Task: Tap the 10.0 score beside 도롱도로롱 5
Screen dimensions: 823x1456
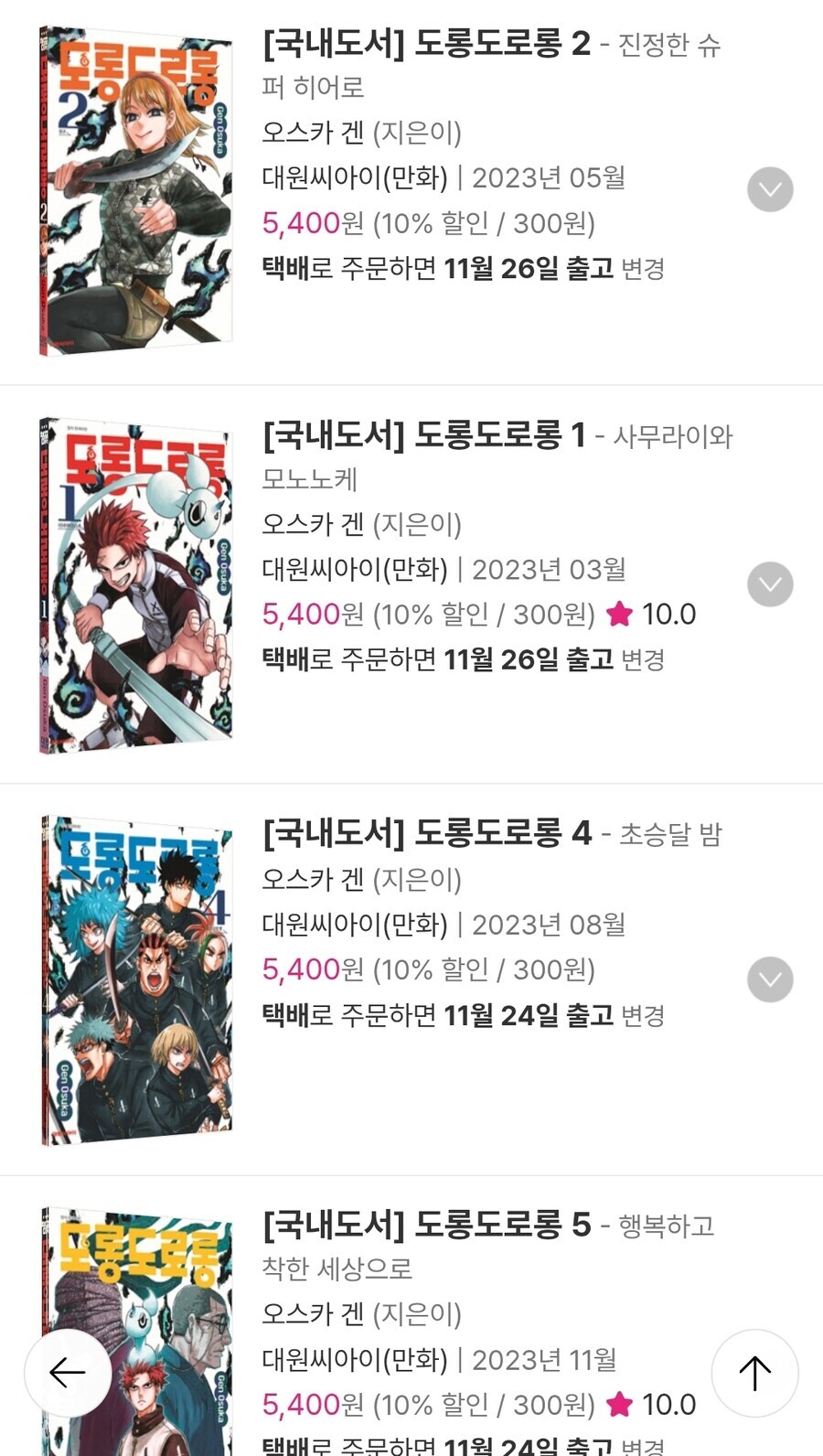Action: [668, 1404]
